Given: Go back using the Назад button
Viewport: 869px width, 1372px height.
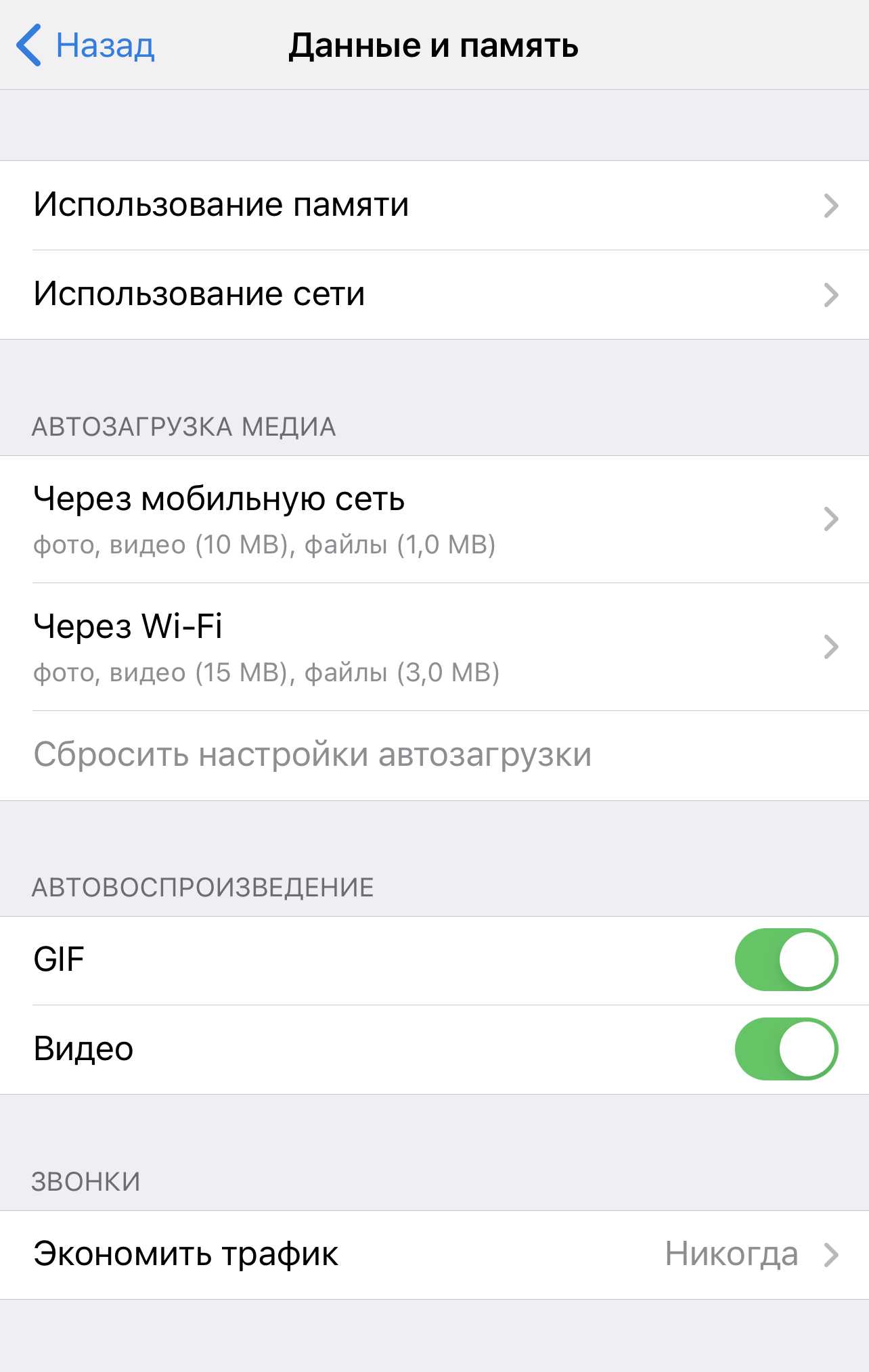Looking at the screenshot, I should [x=87, y=46].
